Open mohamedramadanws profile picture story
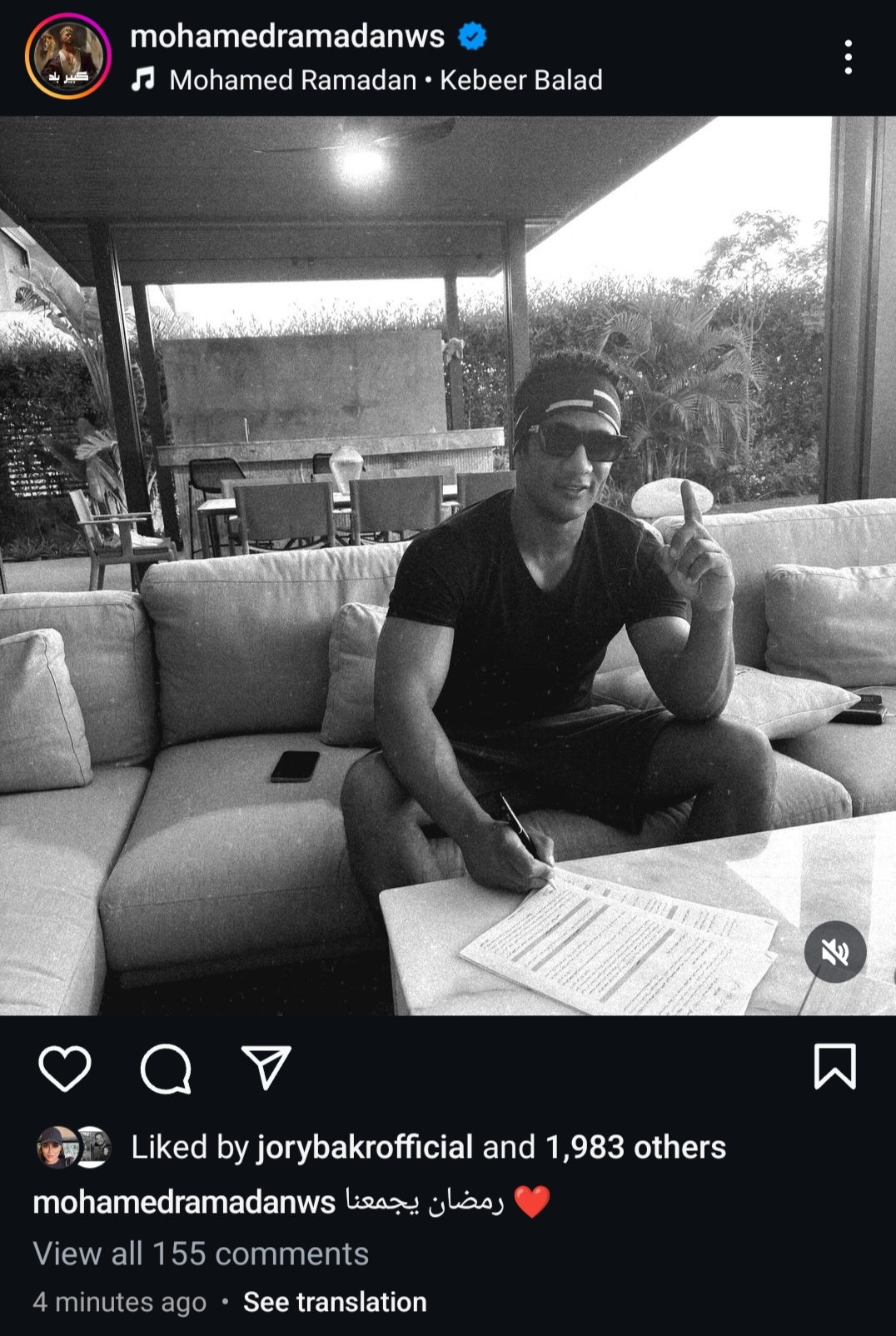 pyautogui.click(x=68, y=57)
